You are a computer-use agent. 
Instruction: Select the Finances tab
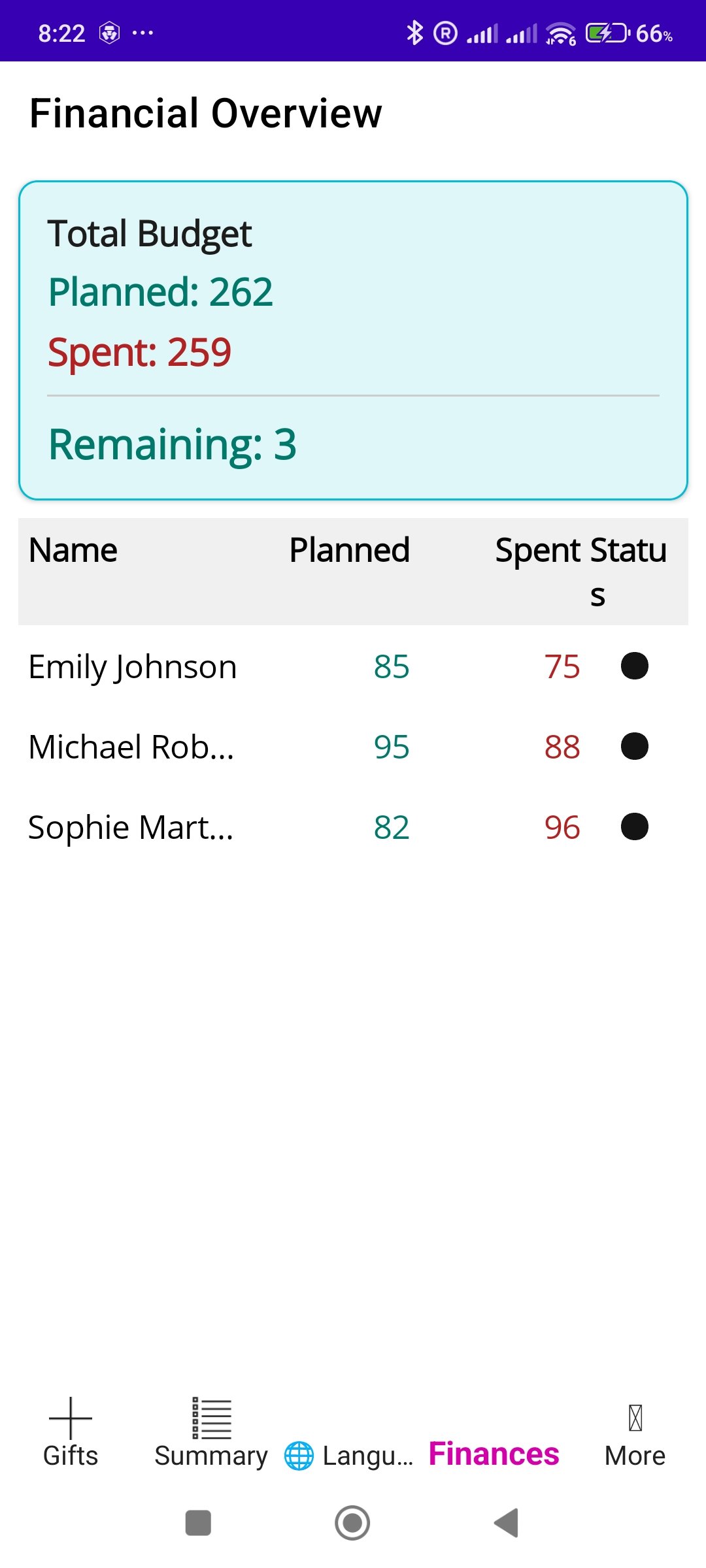coord(494,1454)
